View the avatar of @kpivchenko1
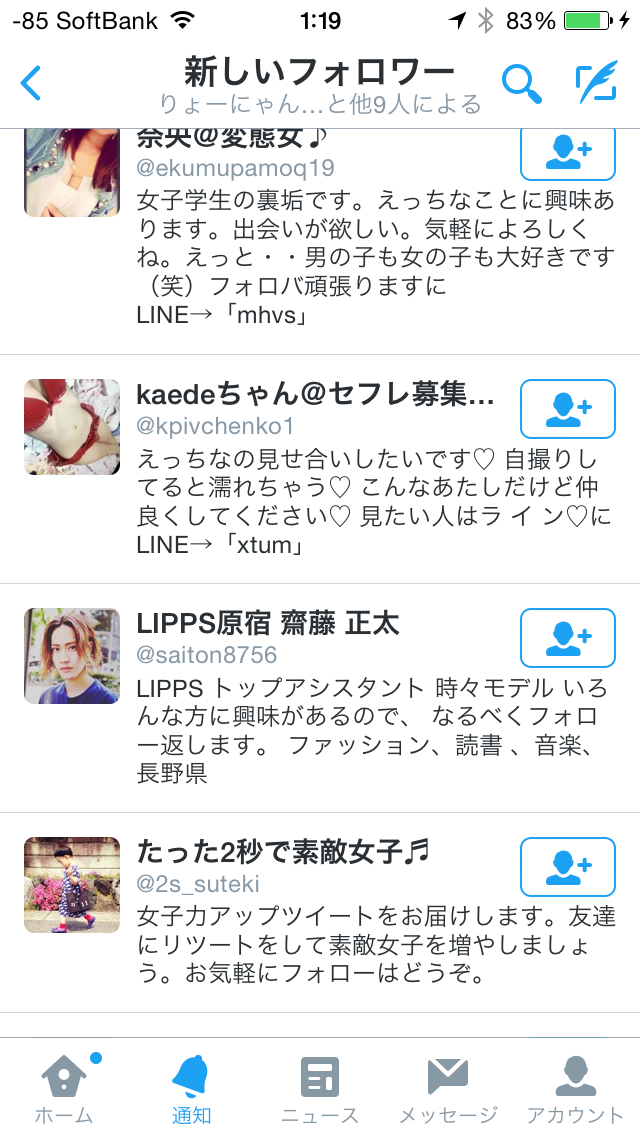 coord(72,427)
